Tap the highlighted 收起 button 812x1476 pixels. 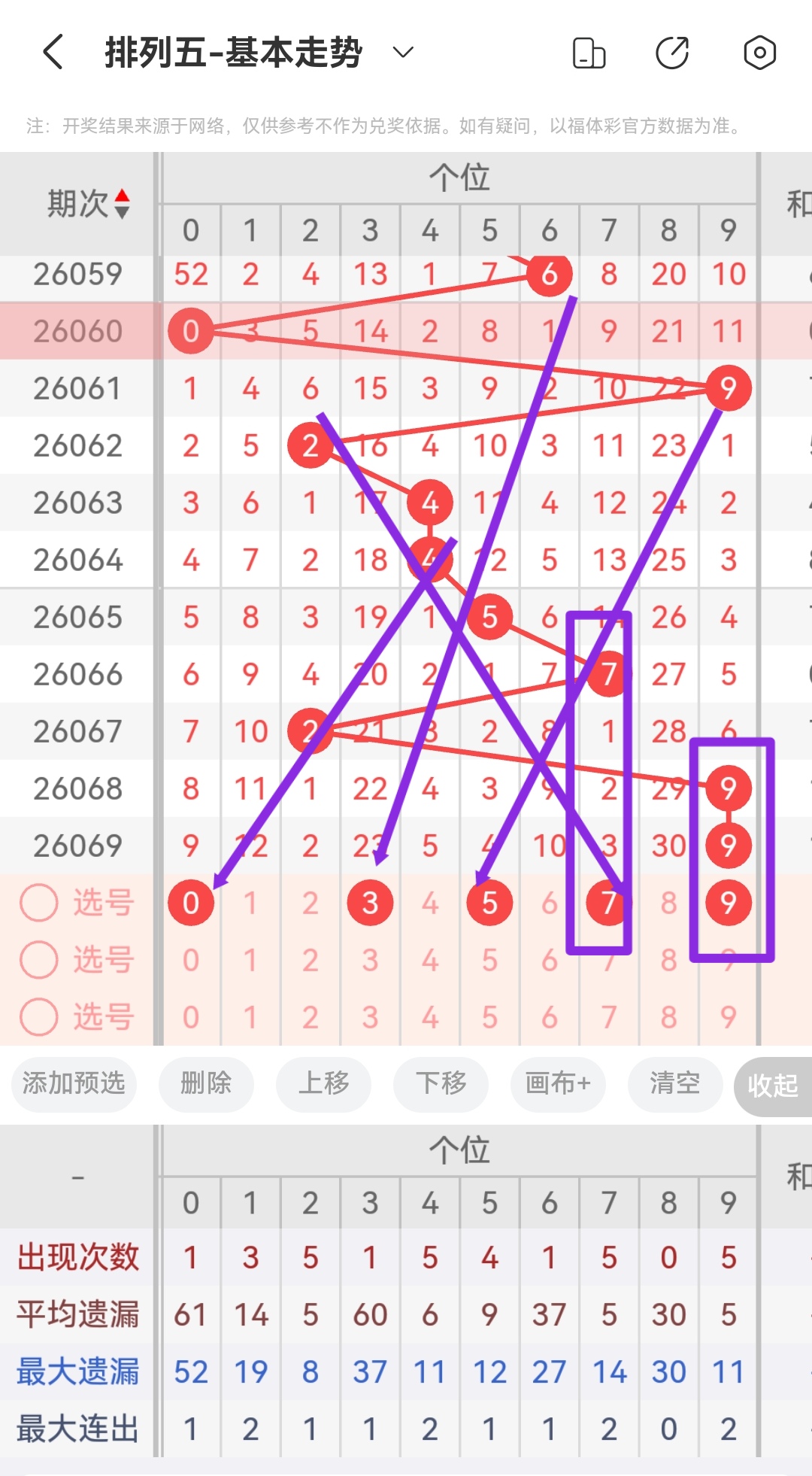(x=771, y=1086)
